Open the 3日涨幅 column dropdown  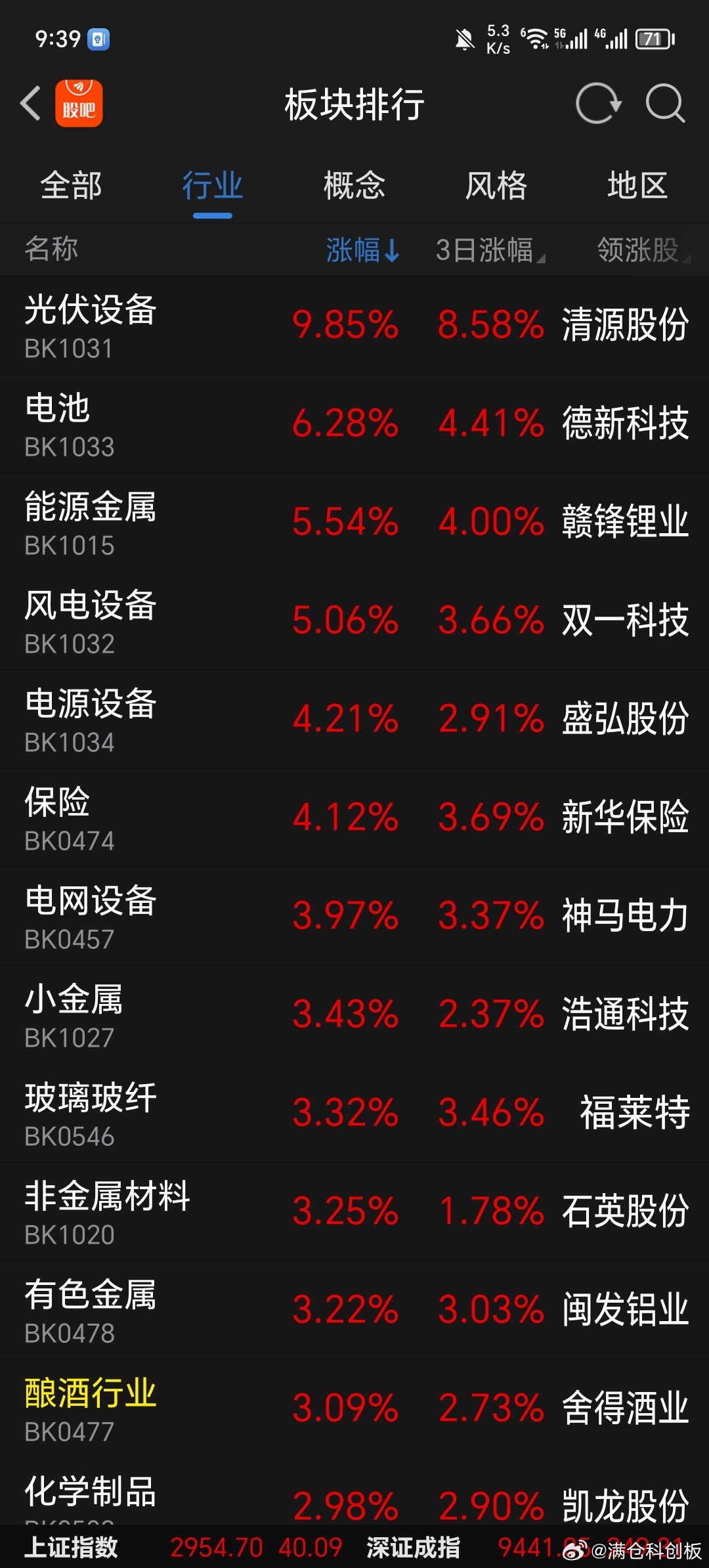490,250
